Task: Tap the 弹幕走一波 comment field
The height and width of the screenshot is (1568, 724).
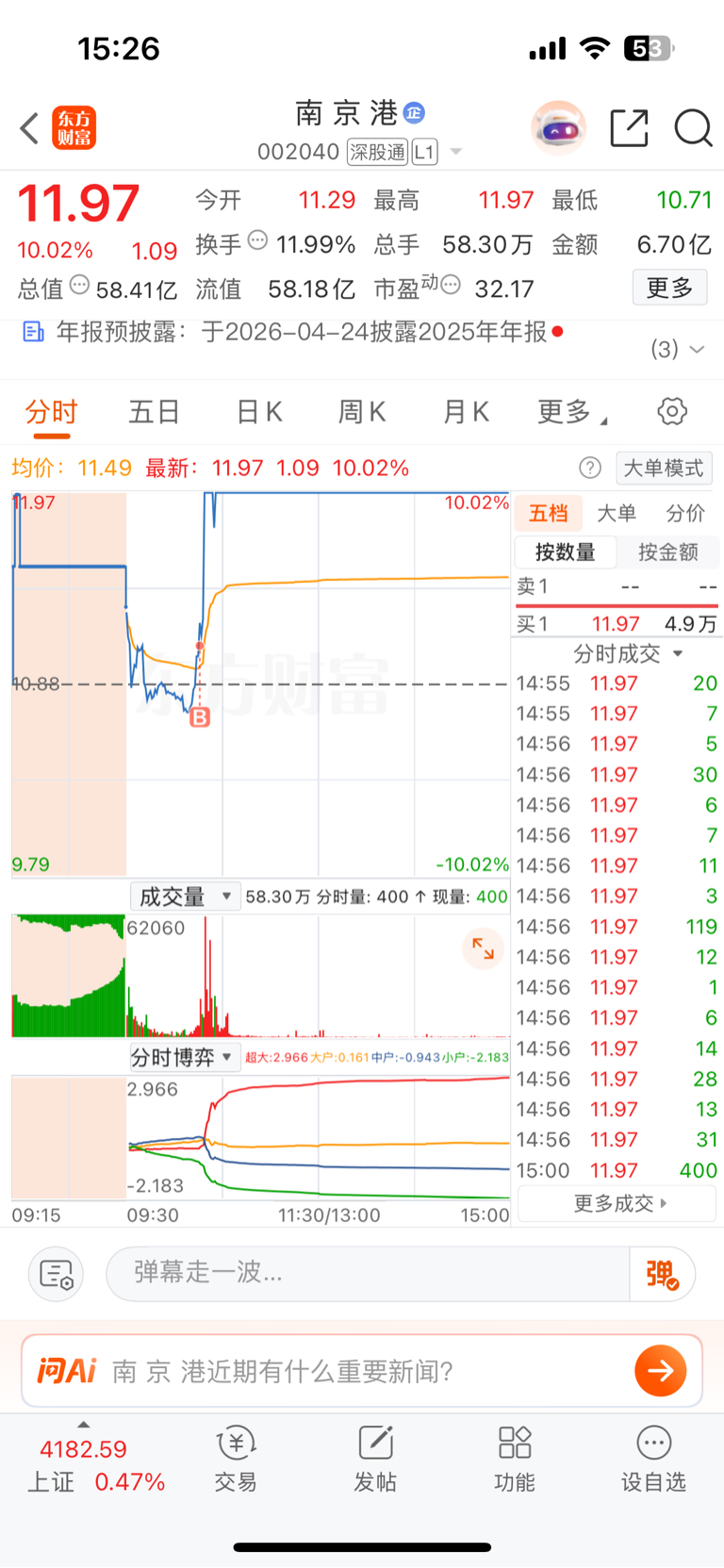Action: click(368, 1273)
